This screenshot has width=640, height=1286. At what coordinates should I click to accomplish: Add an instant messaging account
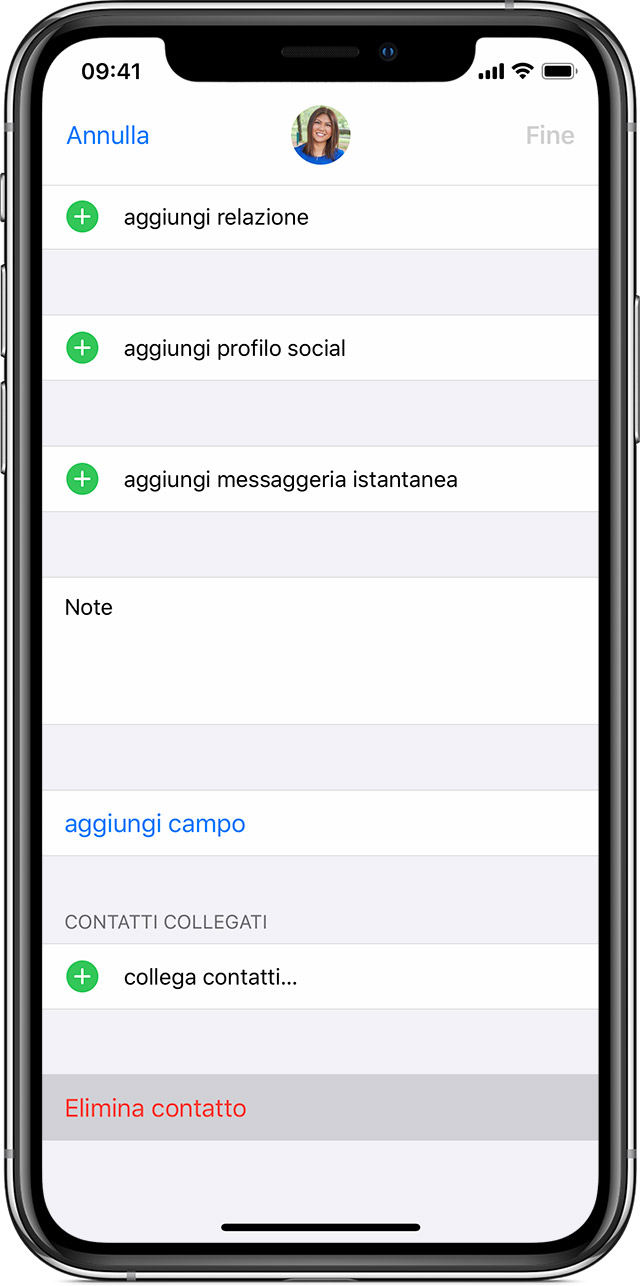tap(290, 479)
